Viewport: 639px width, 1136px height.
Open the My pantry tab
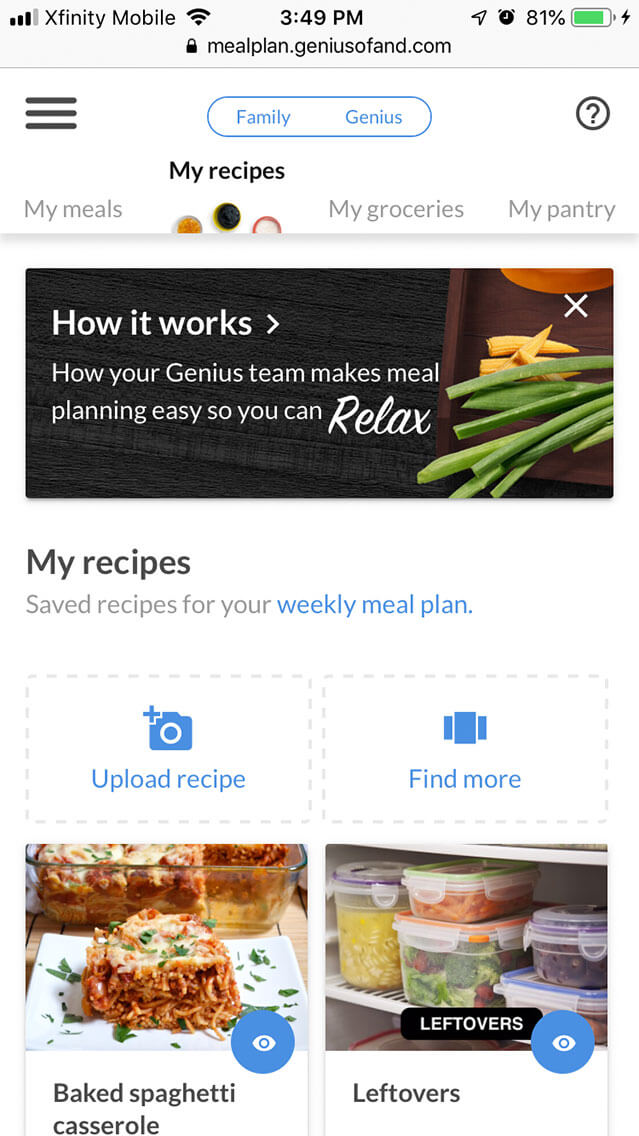pyautogui.click(x=561, y=209)
